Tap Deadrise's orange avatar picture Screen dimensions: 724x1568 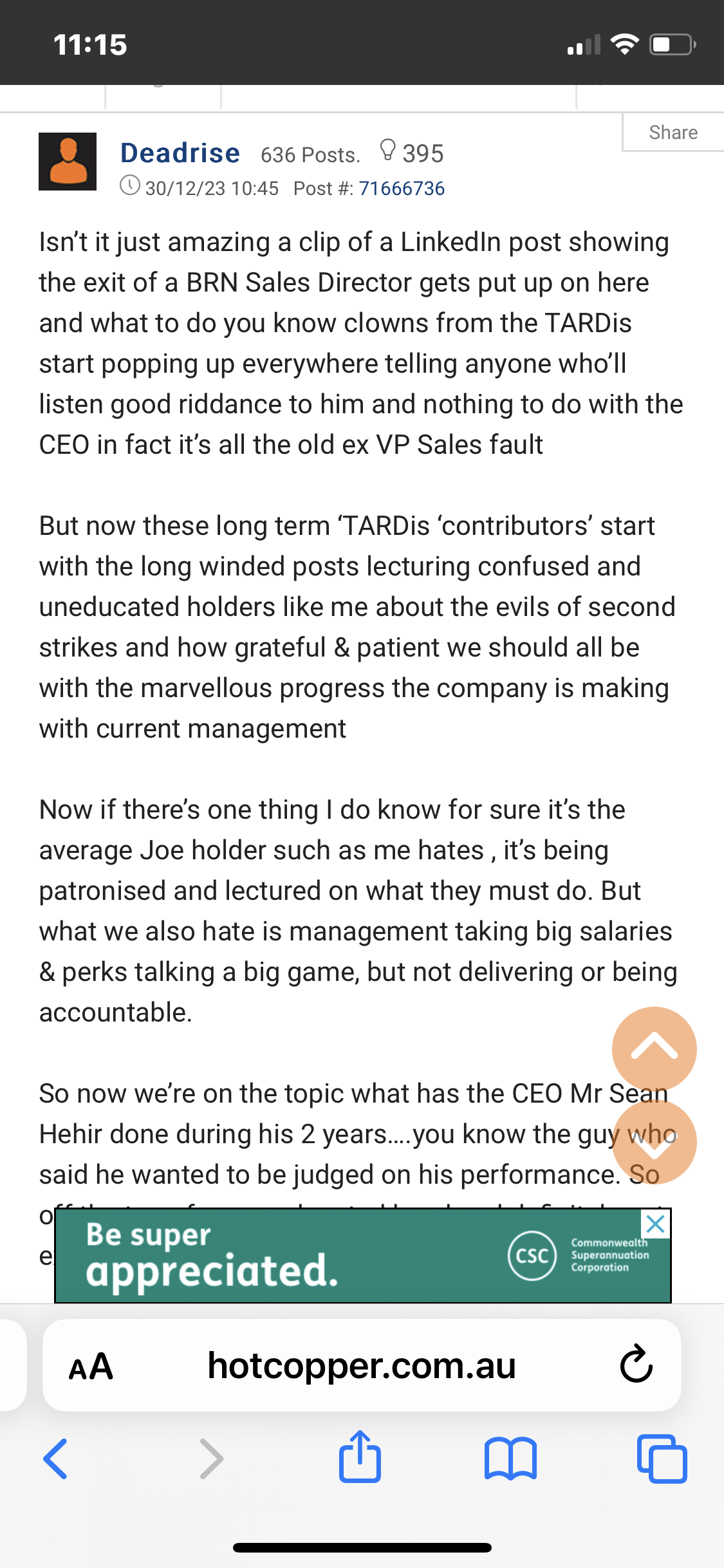pyautogui.click(x=68, y=162)
